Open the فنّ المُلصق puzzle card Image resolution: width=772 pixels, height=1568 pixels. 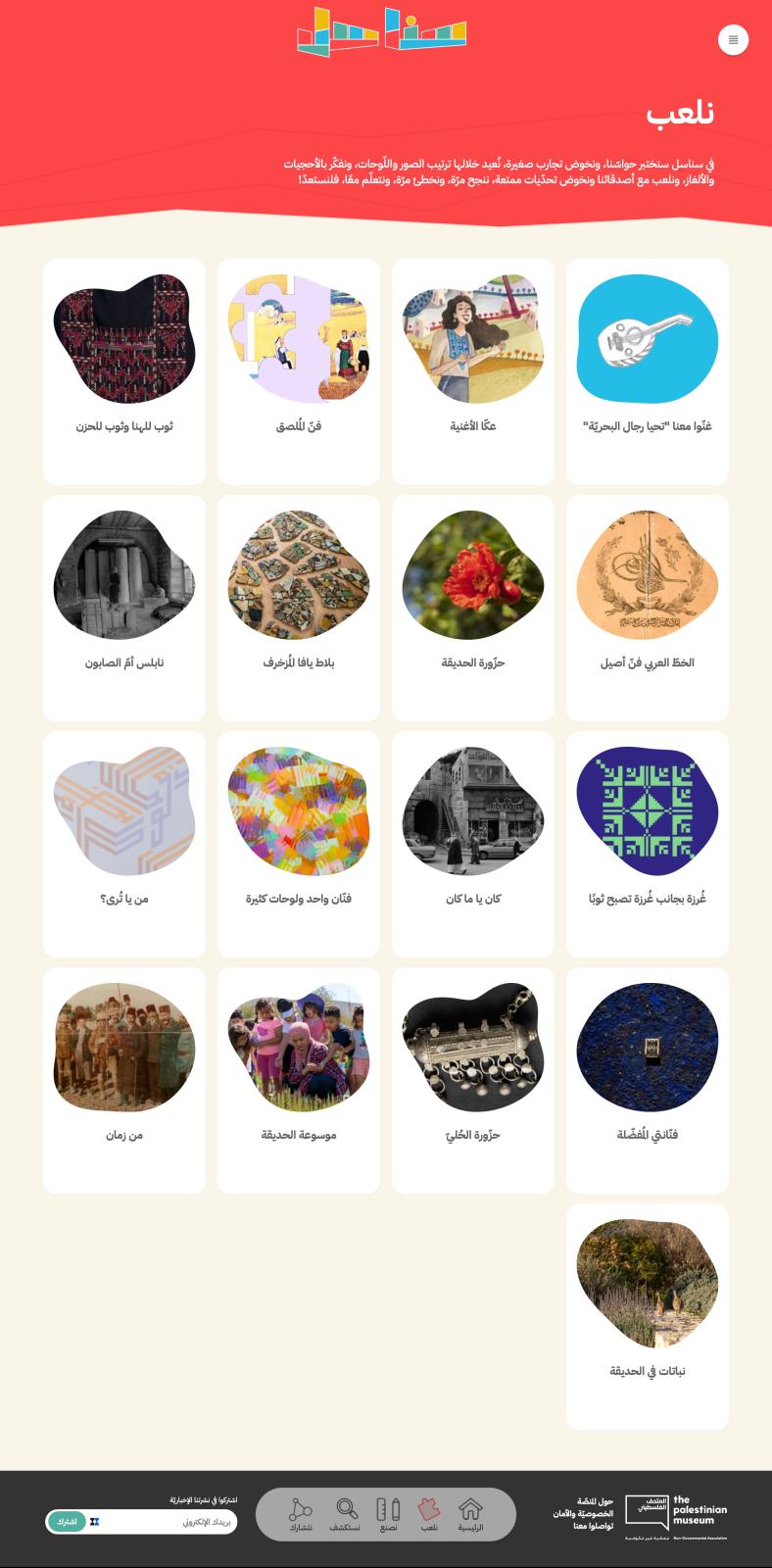(x=298, y=370)
